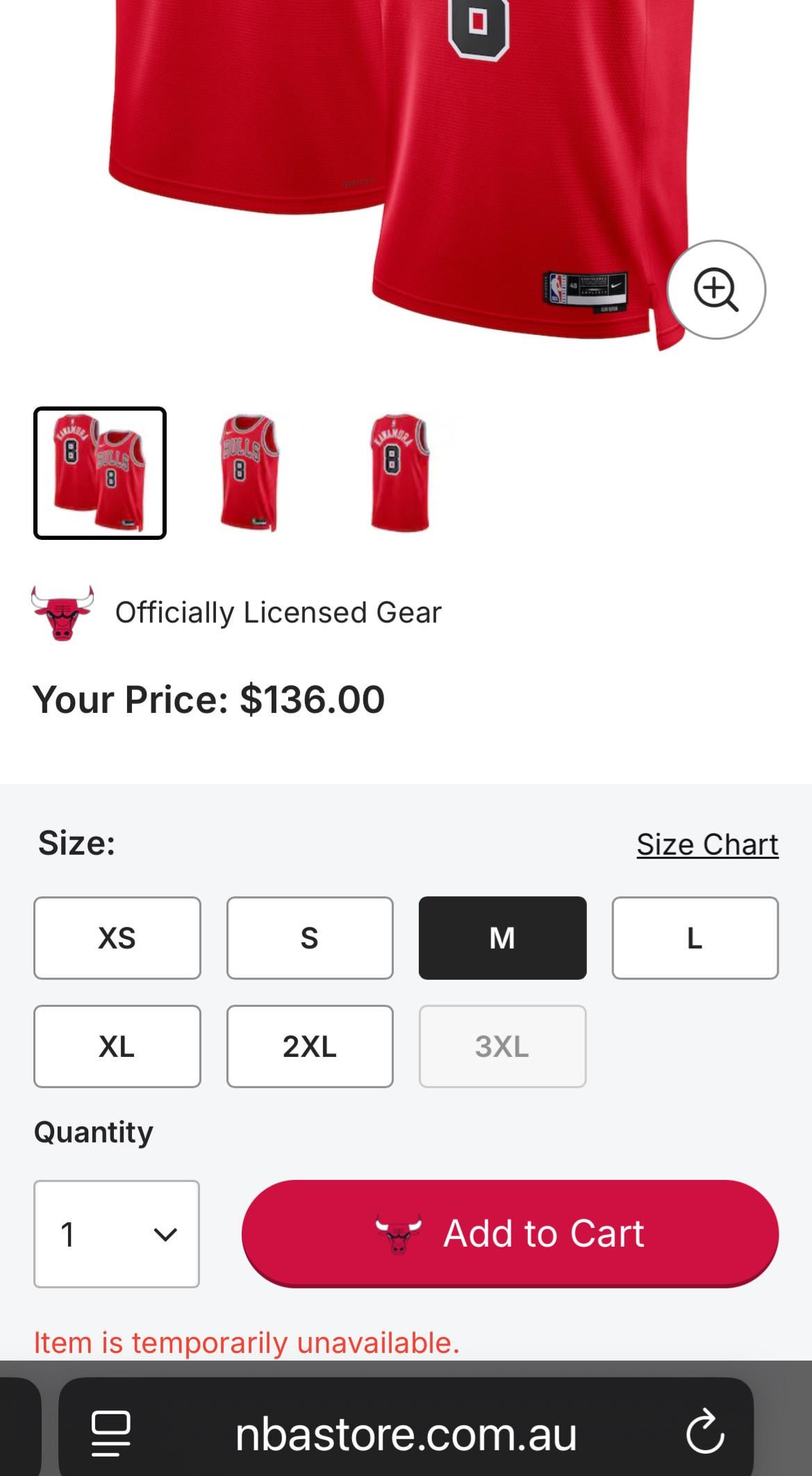Choose size L
Viewport: 812px width, 1476px height.
click(695, 938)
